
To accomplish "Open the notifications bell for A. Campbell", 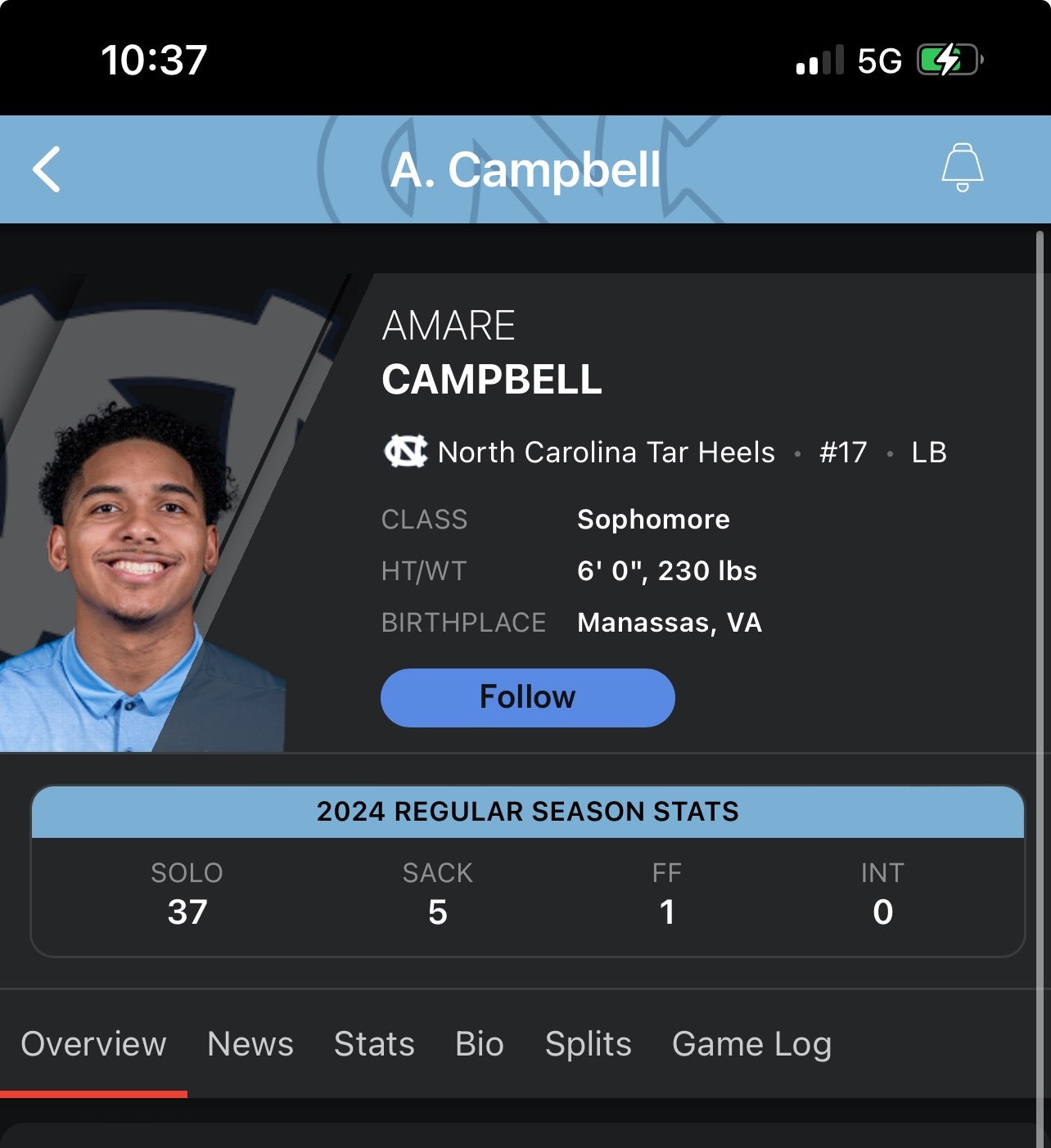I will pos(962,168).
